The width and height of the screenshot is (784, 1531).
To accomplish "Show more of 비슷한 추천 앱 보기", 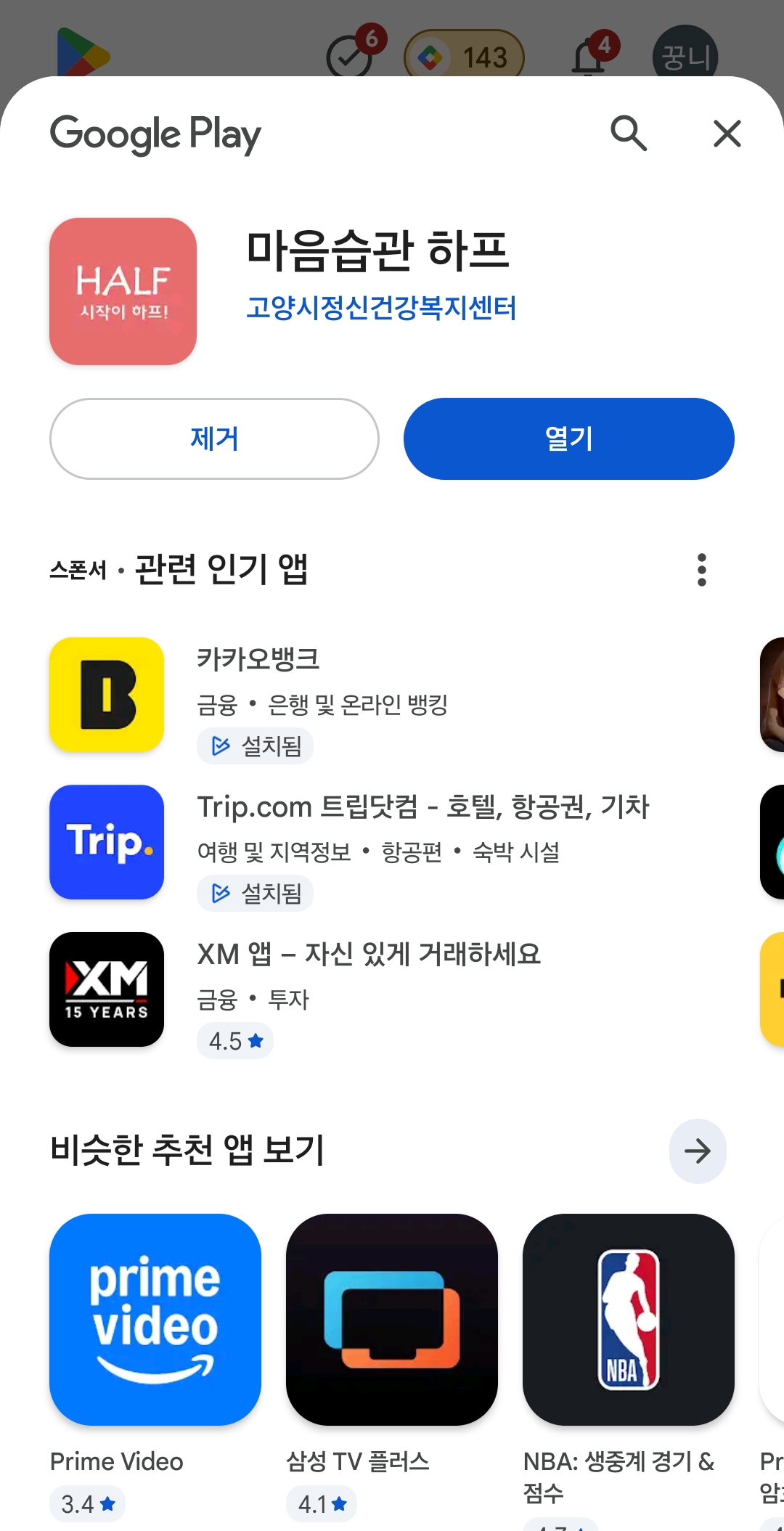I will coord(697,1151).
